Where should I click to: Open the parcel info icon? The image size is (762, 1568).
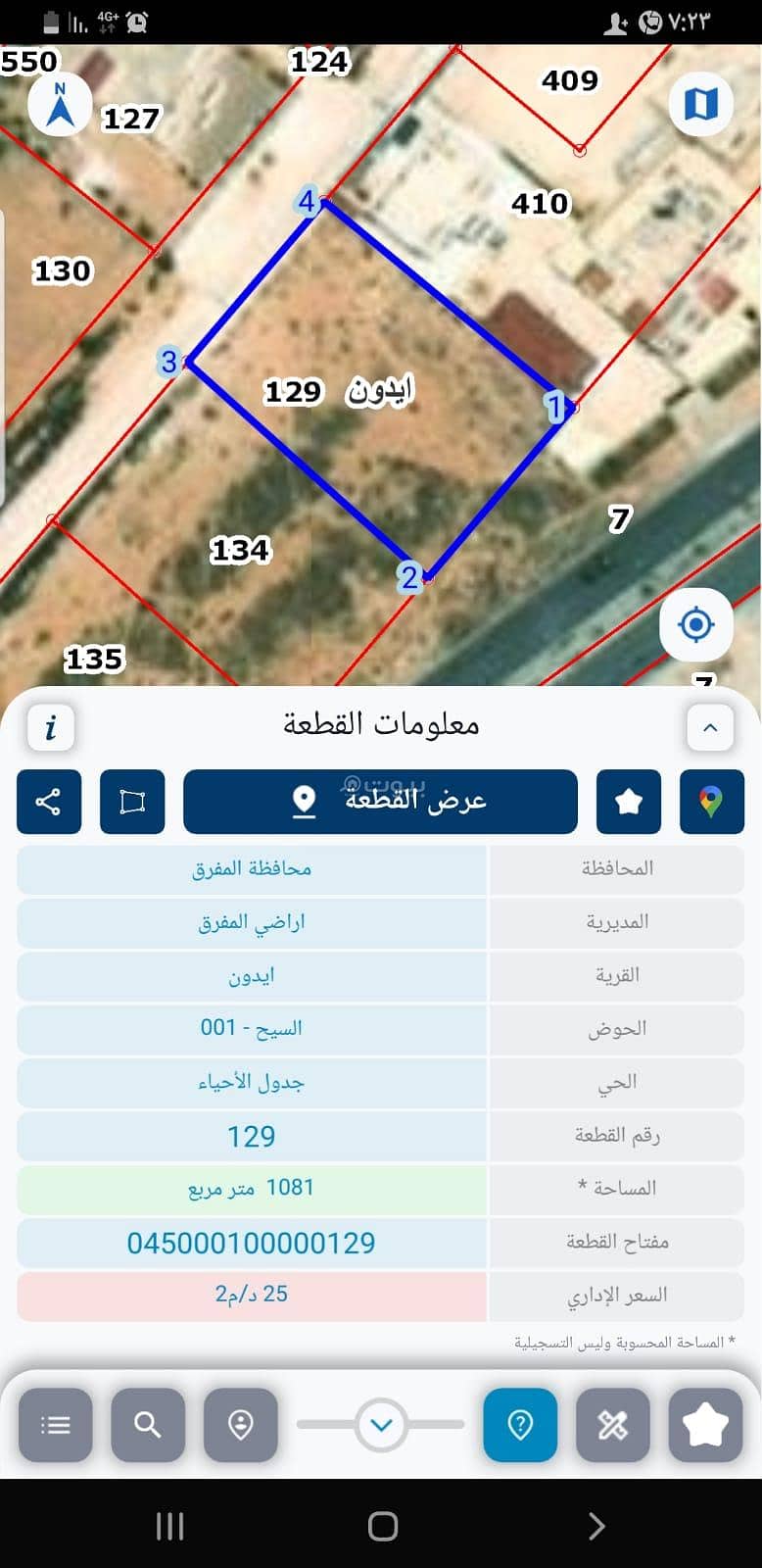tap(51, 727)
